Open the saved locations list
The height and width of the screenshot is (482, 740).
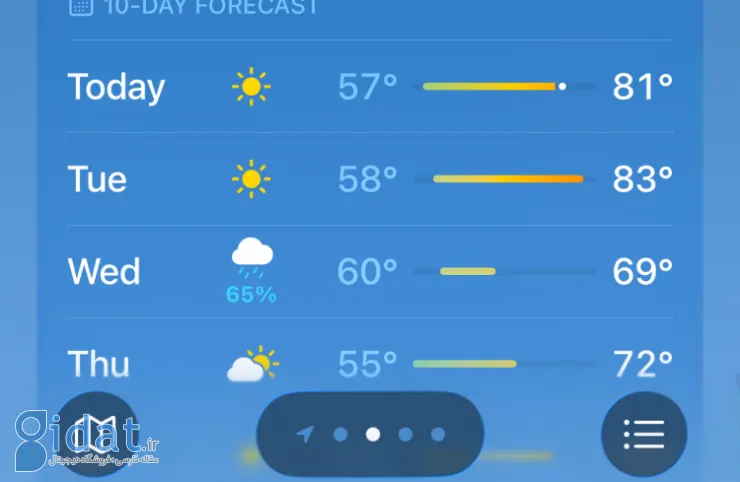[644, 434]
